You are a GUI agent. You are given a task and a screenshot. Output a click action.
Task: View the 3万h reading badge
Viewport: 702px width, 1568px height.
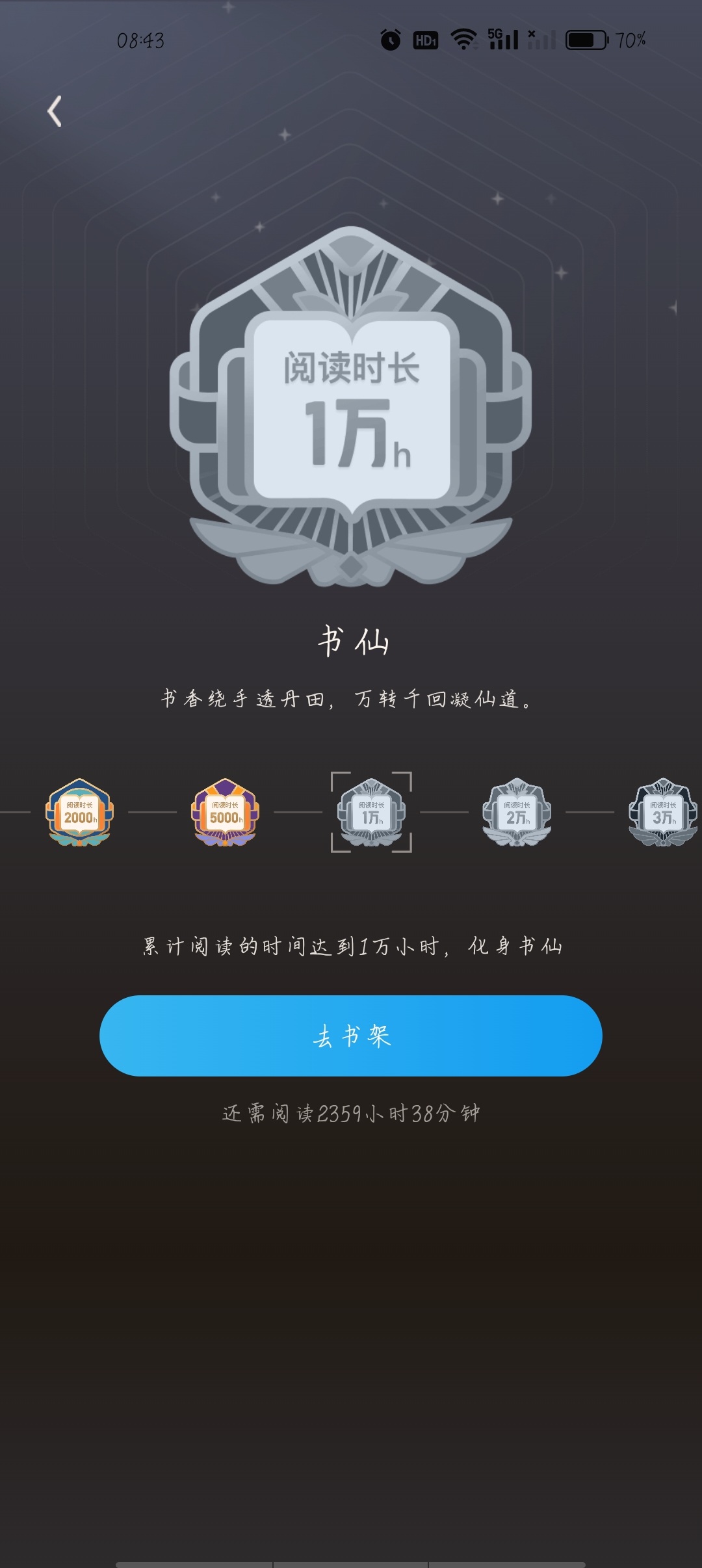[x=663, y=813]
